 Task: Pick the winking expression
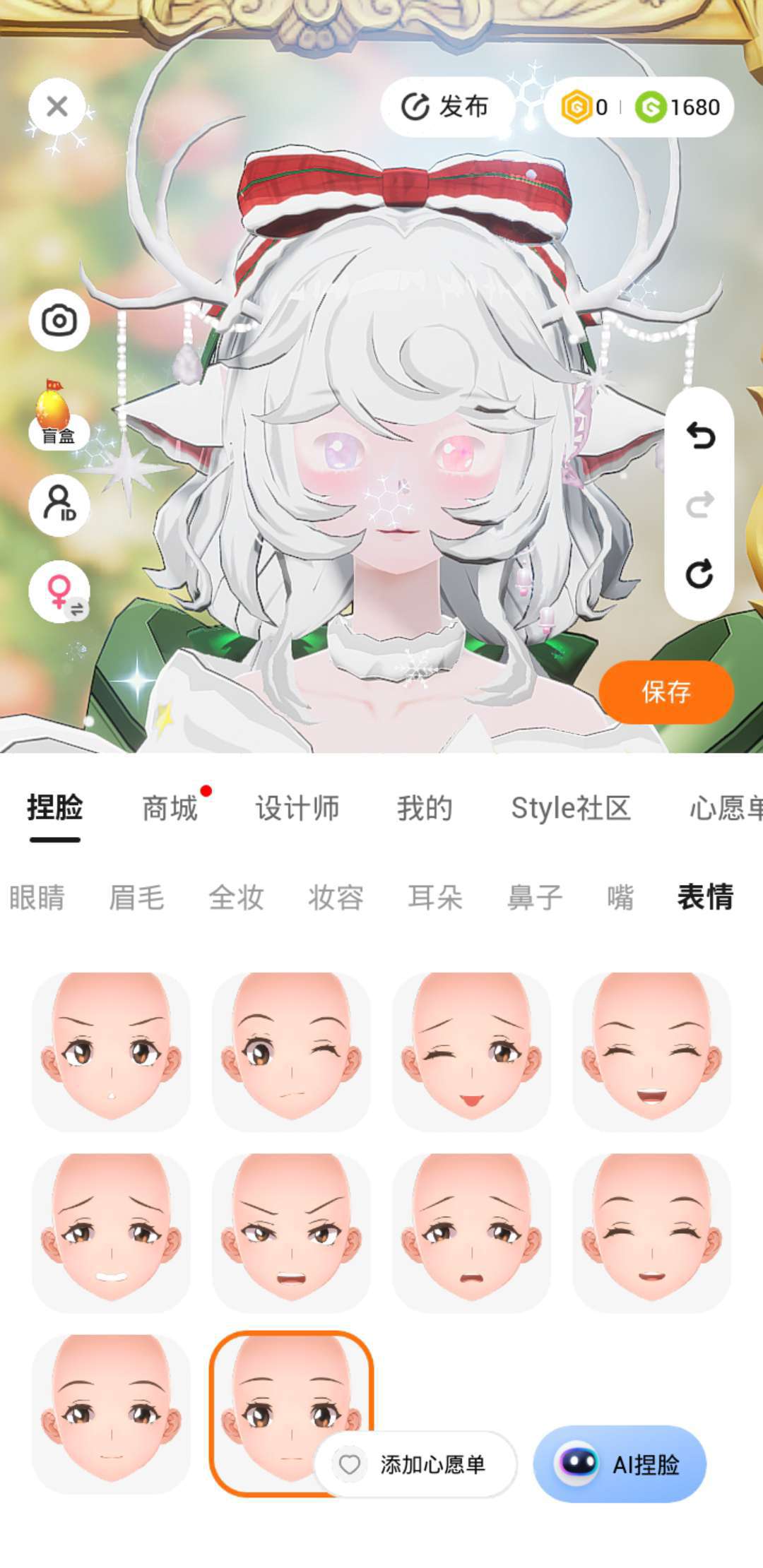point(291,1052)
